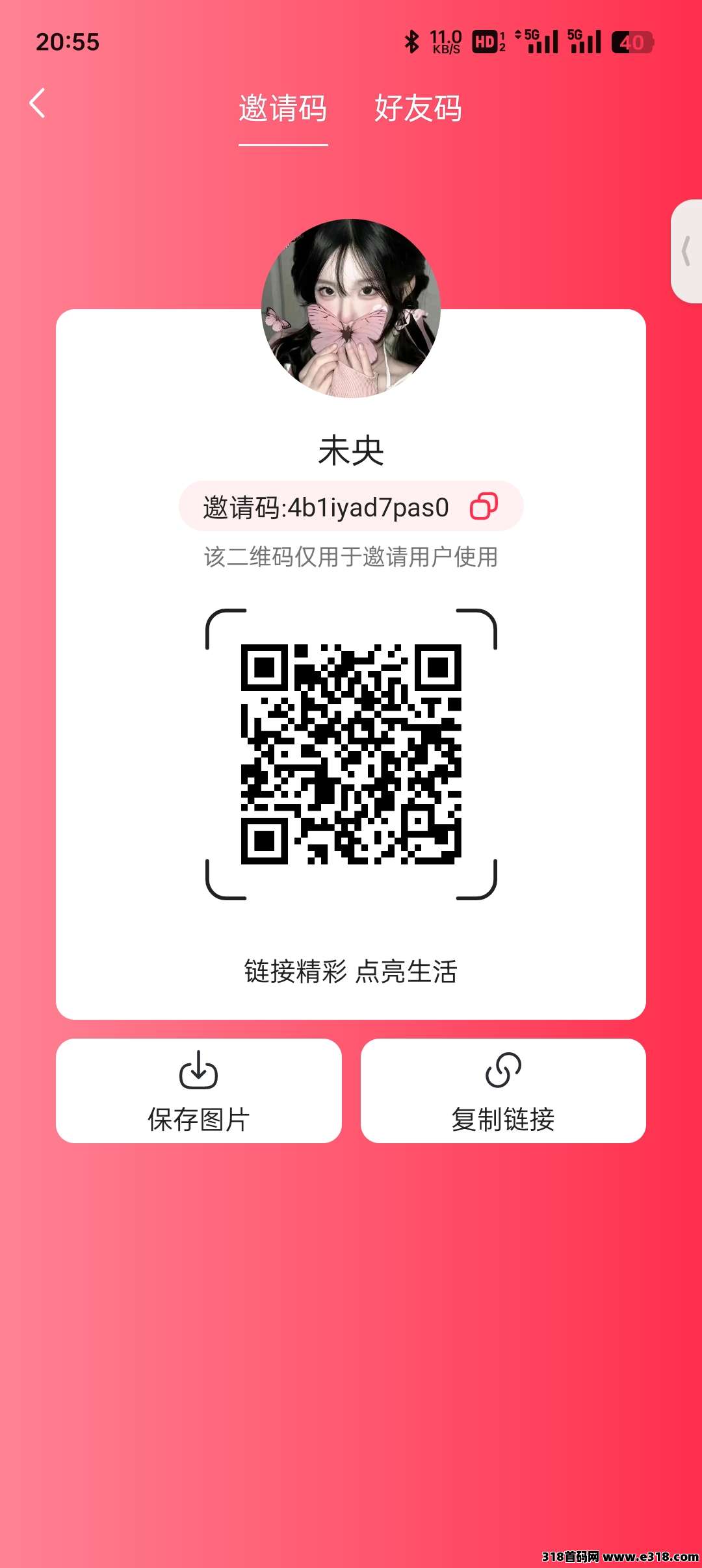
Task: Tap the 保存图片 button
Action: pos(199,1091)
